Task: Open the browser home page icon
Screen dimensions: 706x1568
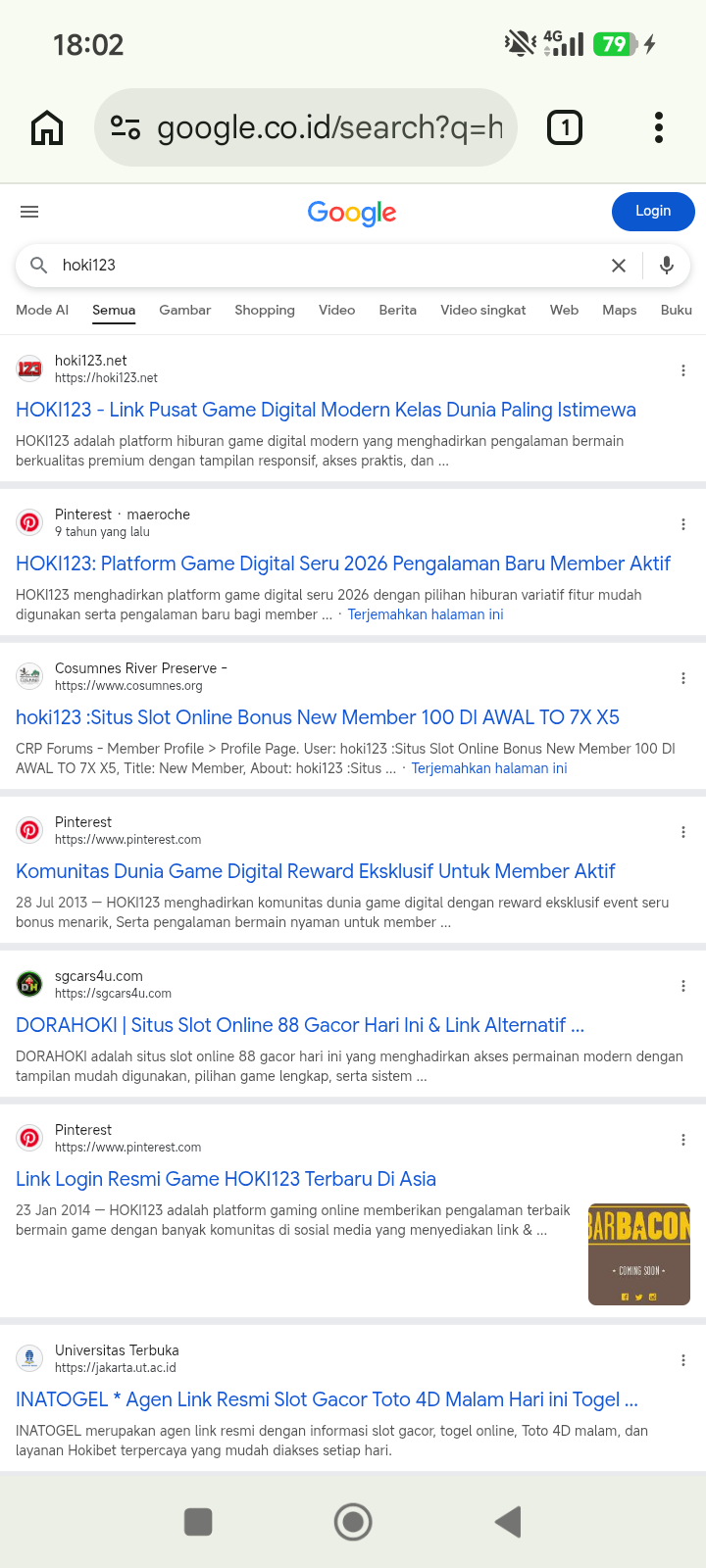Action: tap(47, 127)
